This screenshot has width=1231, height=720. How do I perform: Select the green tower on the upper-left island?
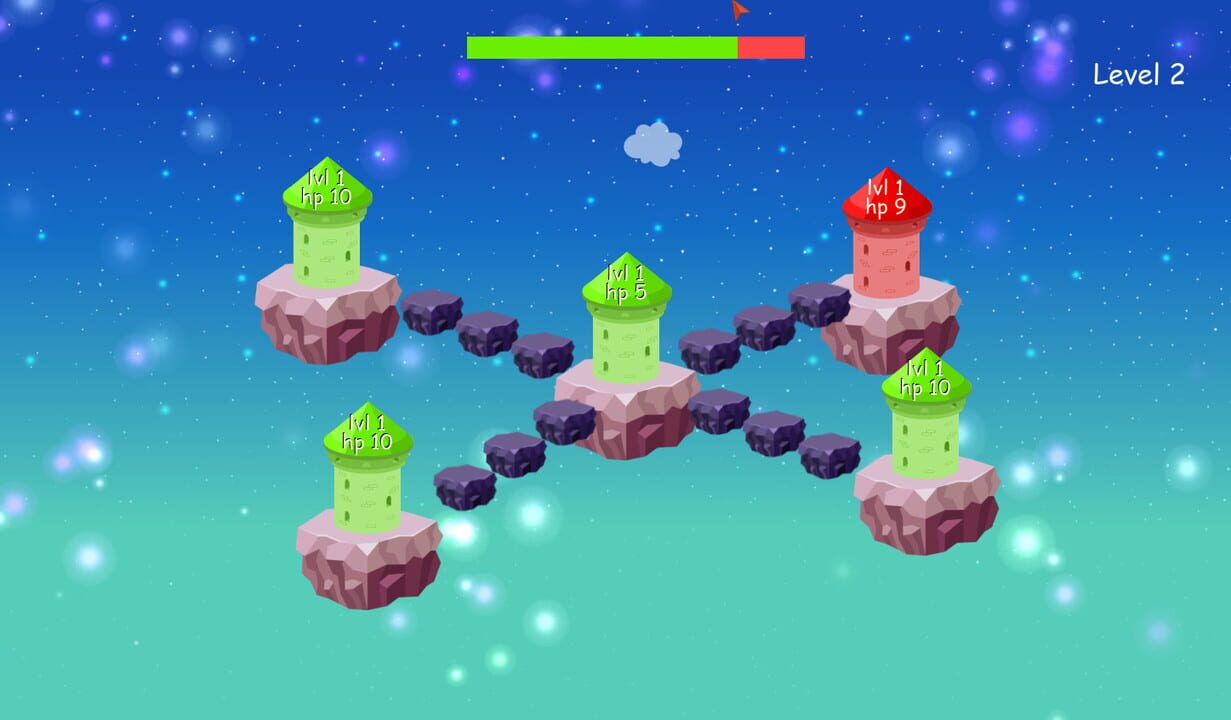coord(327,230)
